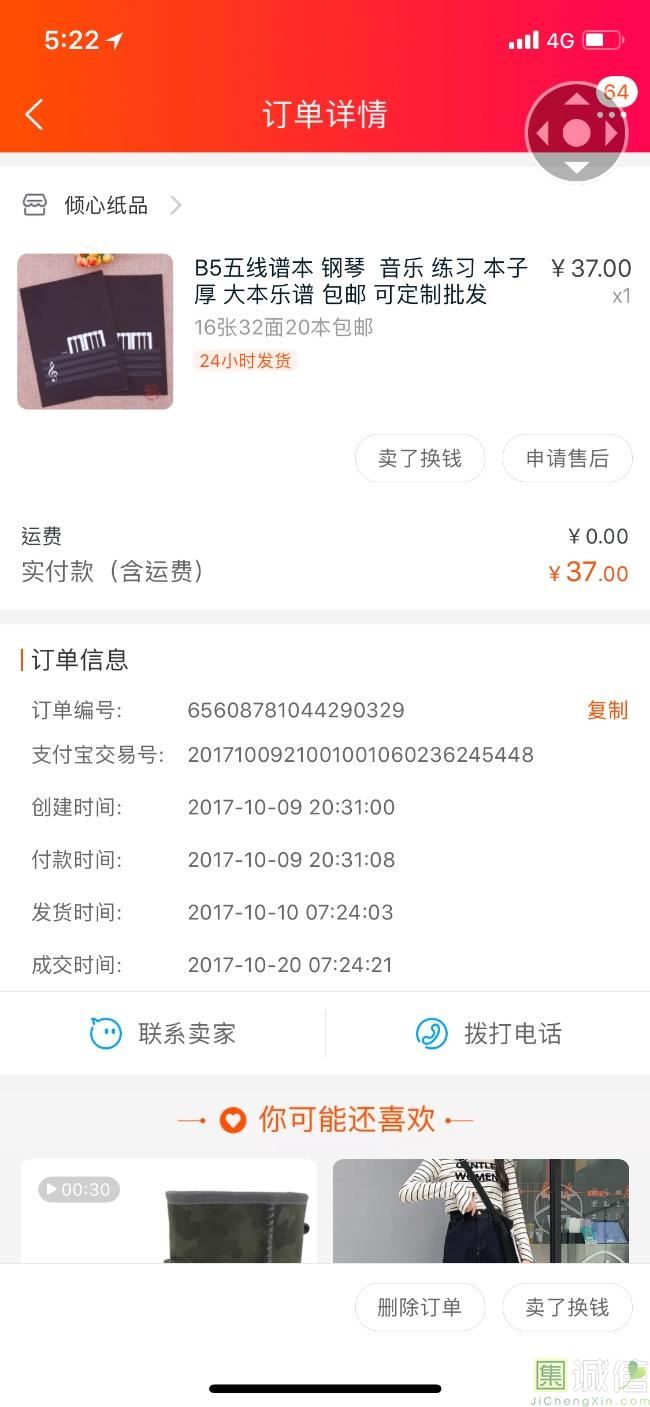Screen dimensions: 650x1407
Task: Tap the floating assistive control button
Action: [577, 133]
